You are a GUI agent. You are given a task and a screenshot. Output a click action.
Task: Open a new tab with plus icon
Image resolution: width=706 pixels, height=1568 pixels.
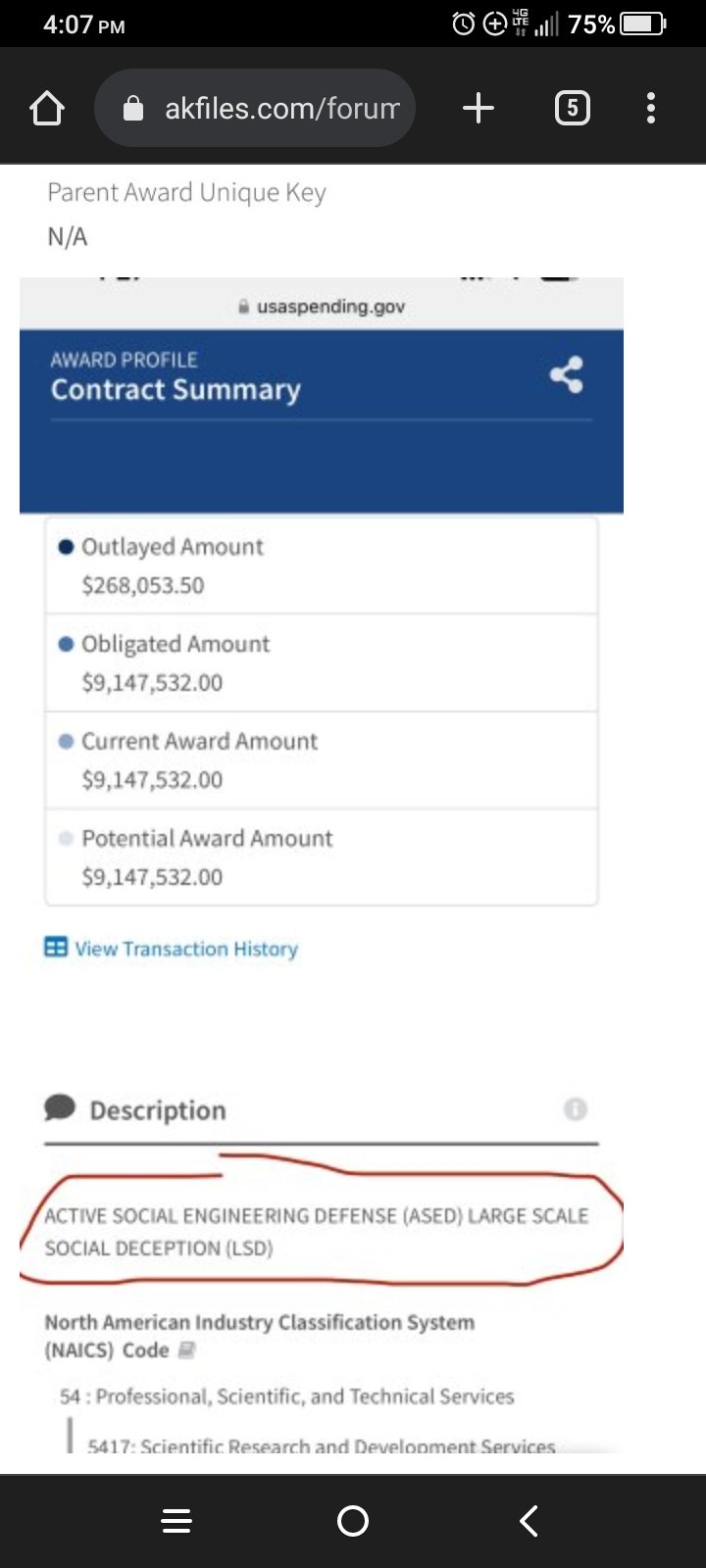pyautogui.click(x=478, y=108)
